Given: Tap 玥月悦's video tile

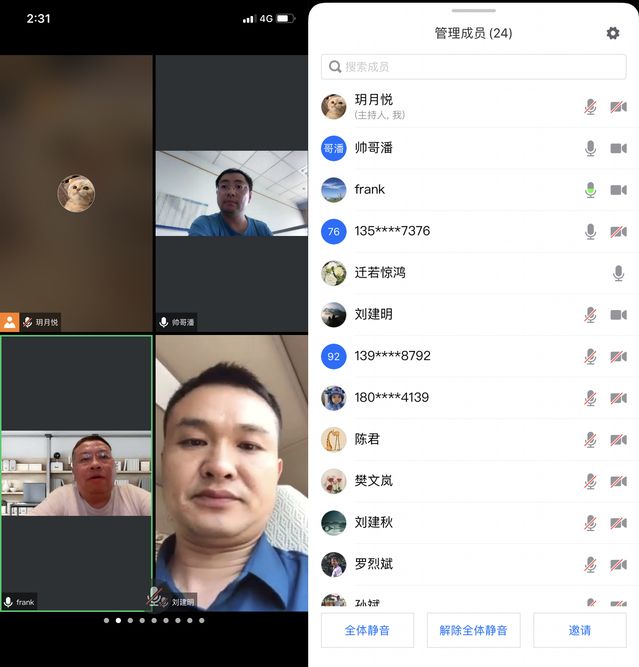Looking at the screenshot, I should (x=76, y=193).
